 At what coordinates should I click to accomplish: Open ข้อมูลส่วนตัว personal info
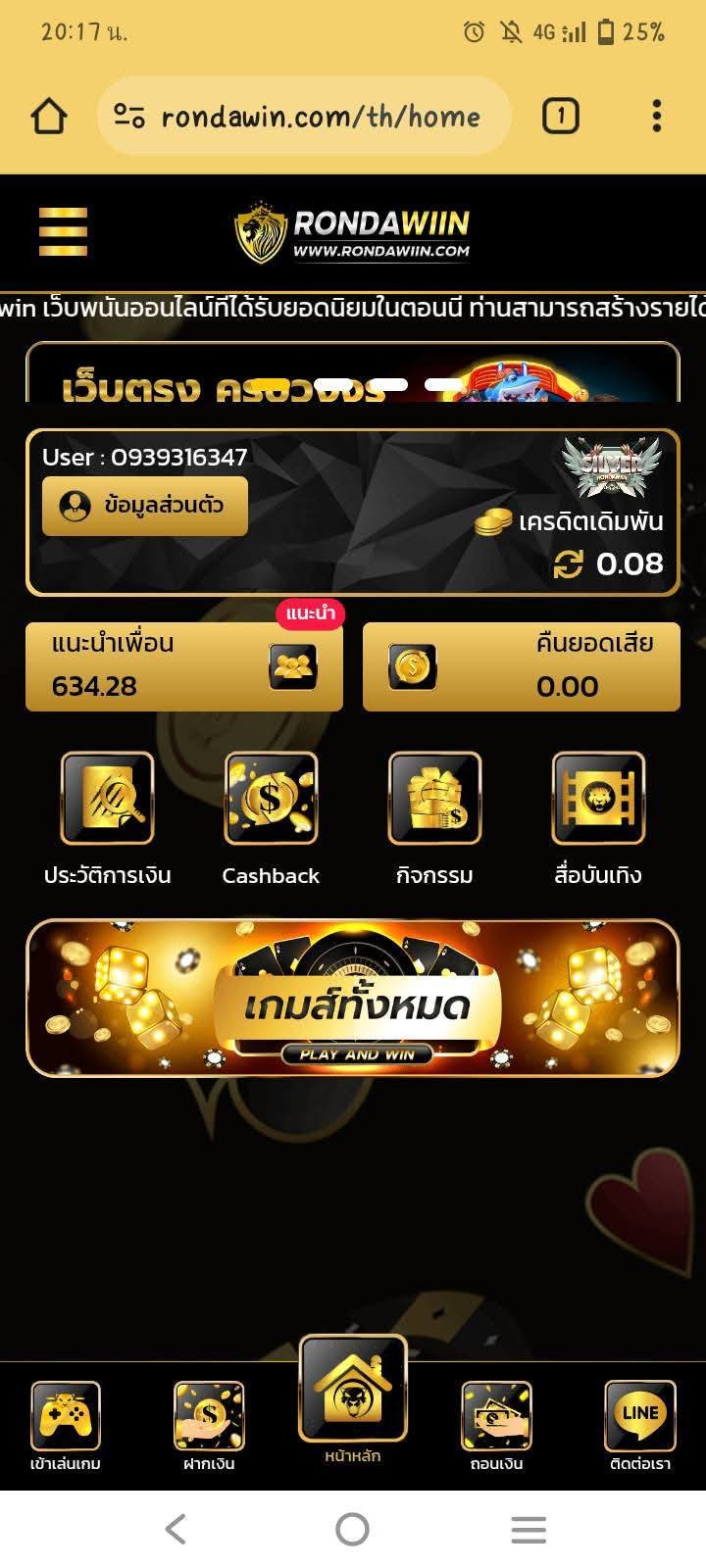144,506
